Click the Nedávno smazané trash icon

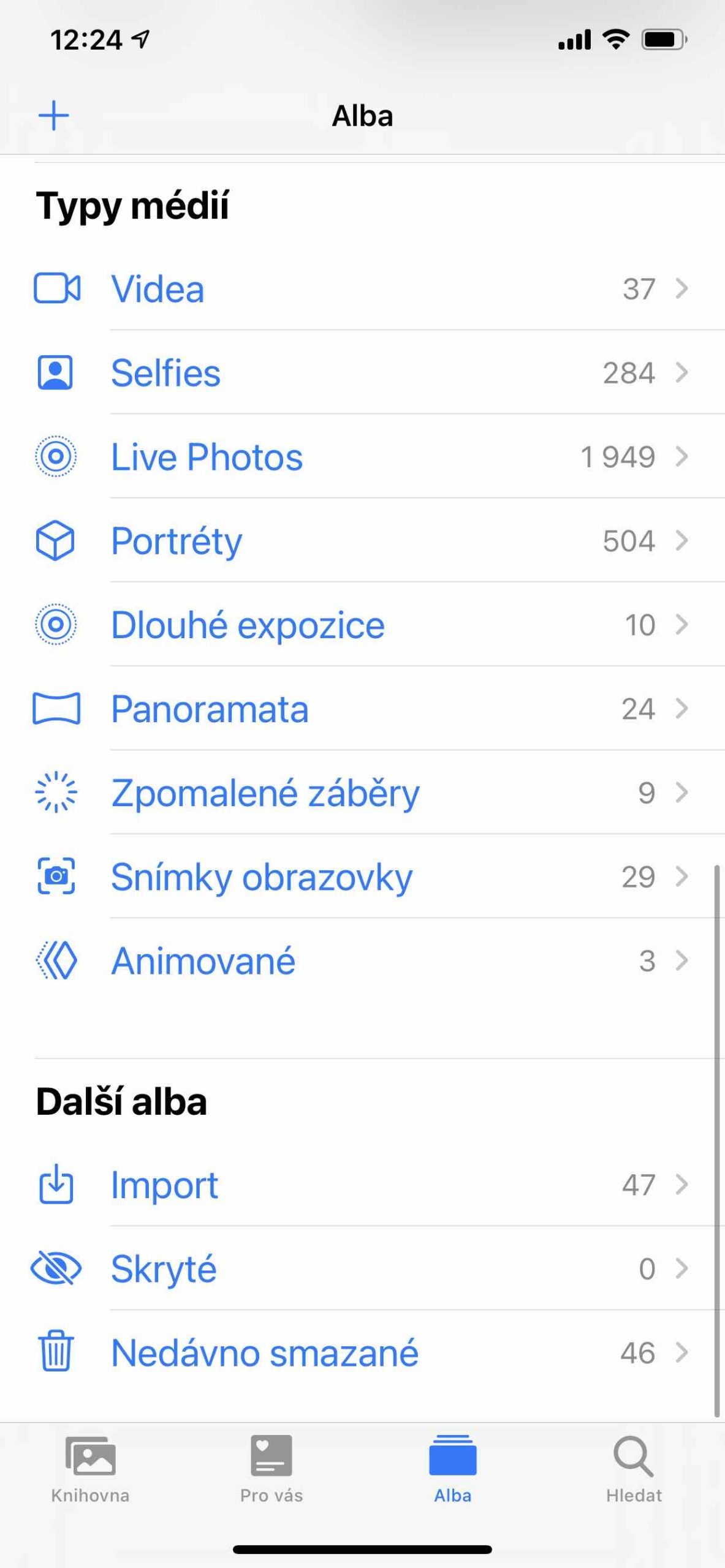pyautogui.click(x=56, y=1352)
